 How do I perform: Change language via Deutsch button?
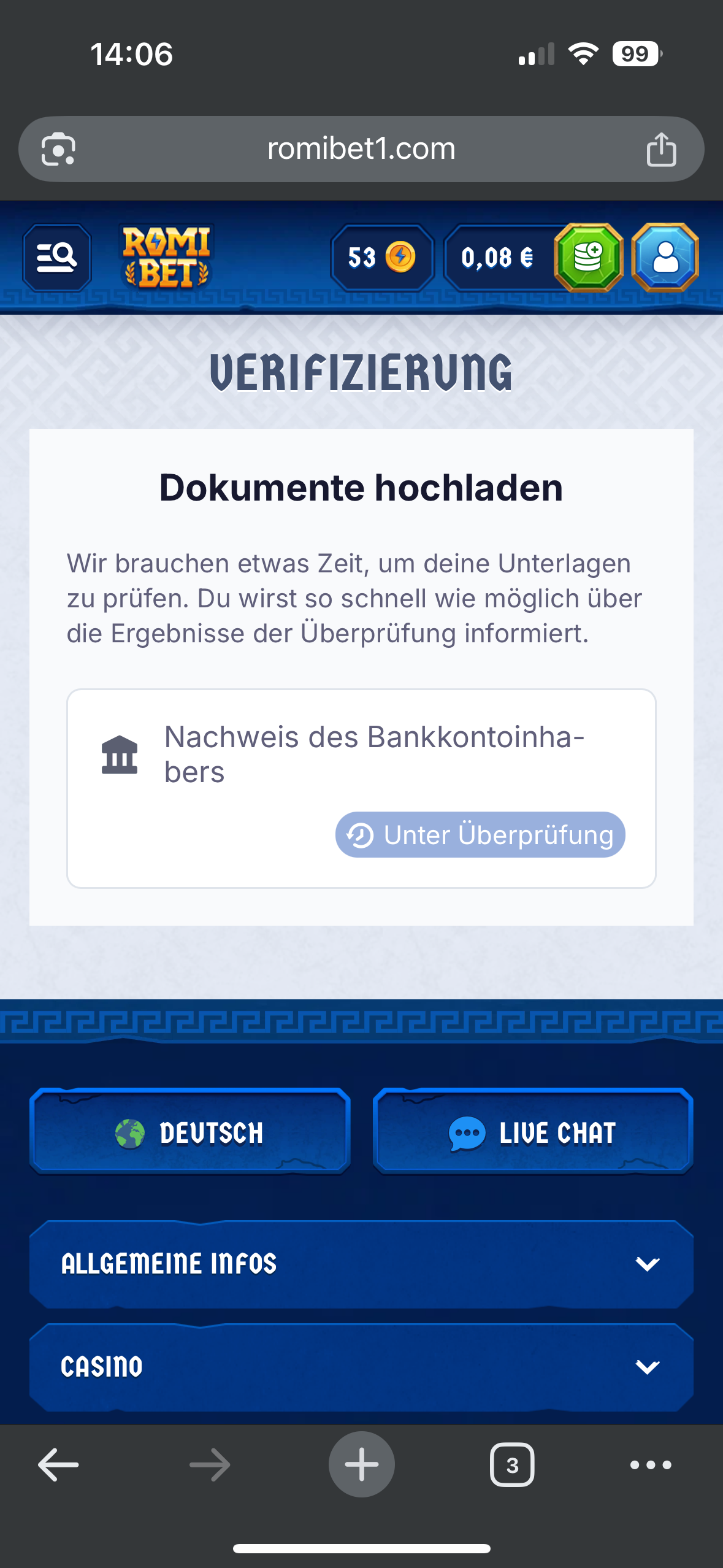point(189,1132)
